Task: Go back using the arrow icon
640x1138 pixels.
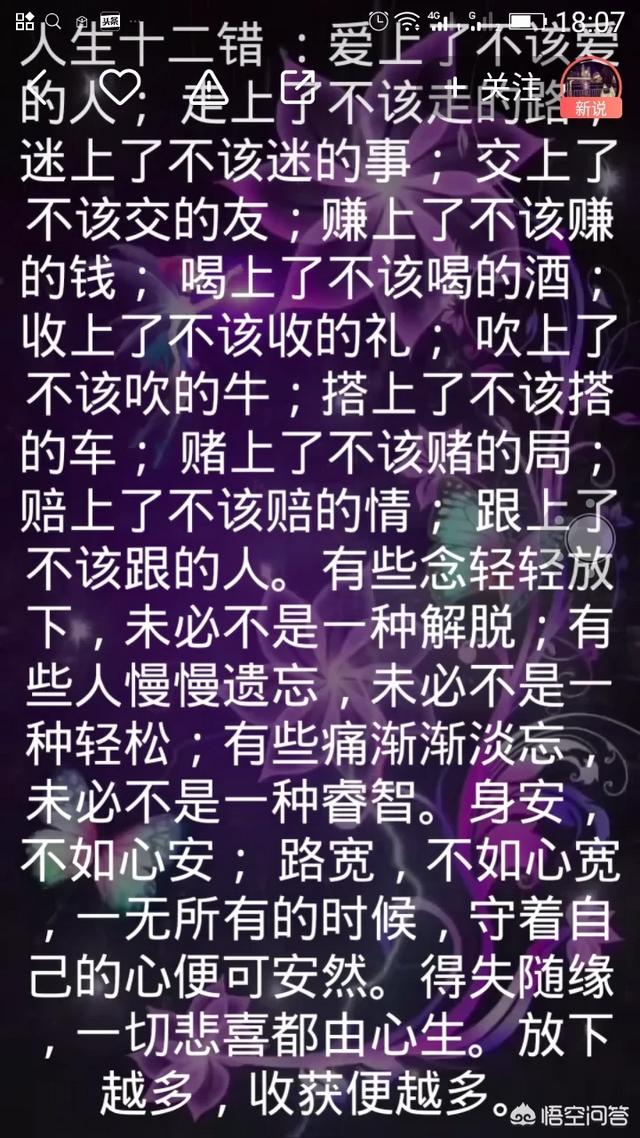Action: pyautogui.click(x=38, y=84)
